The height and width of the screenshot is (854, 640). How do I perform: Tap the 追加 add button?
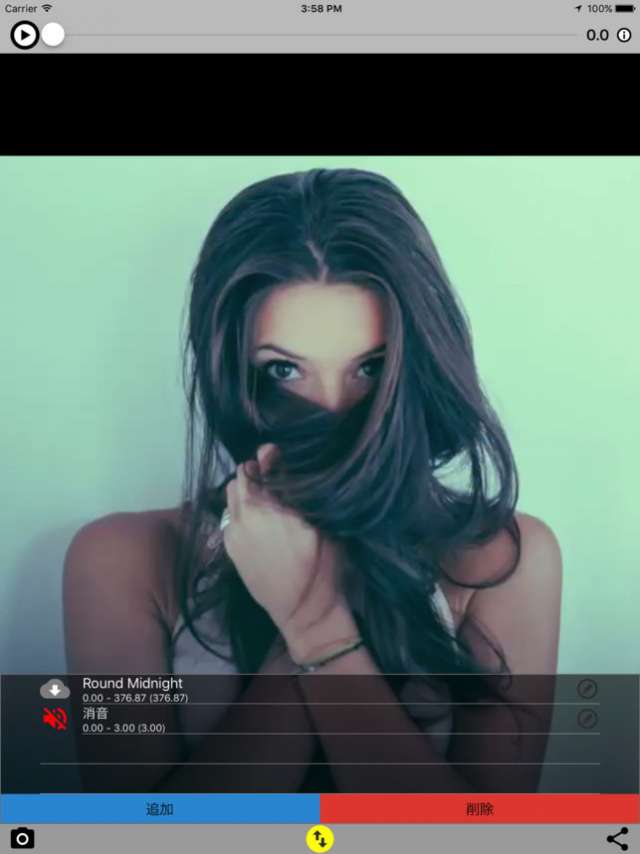160,809
